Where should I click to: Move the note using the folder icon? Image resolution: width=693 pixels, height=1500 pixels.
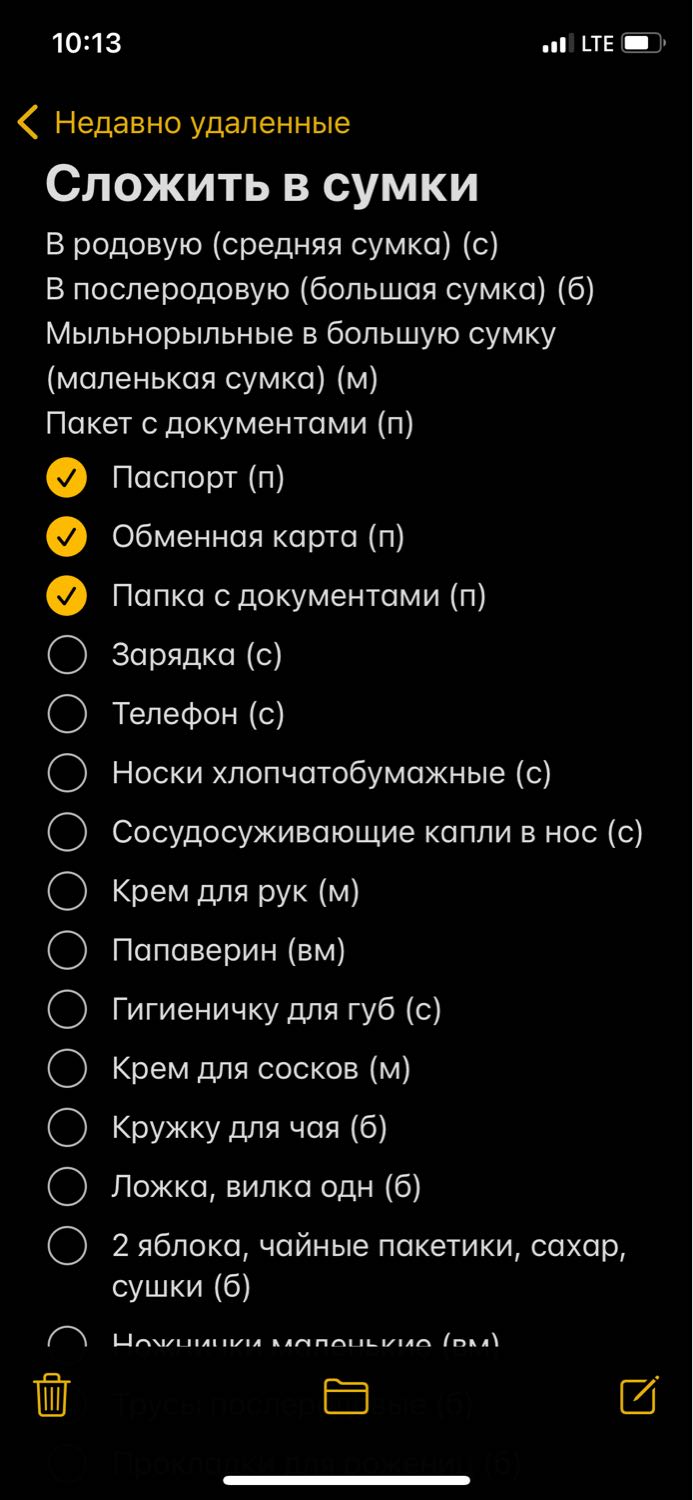346,1396
